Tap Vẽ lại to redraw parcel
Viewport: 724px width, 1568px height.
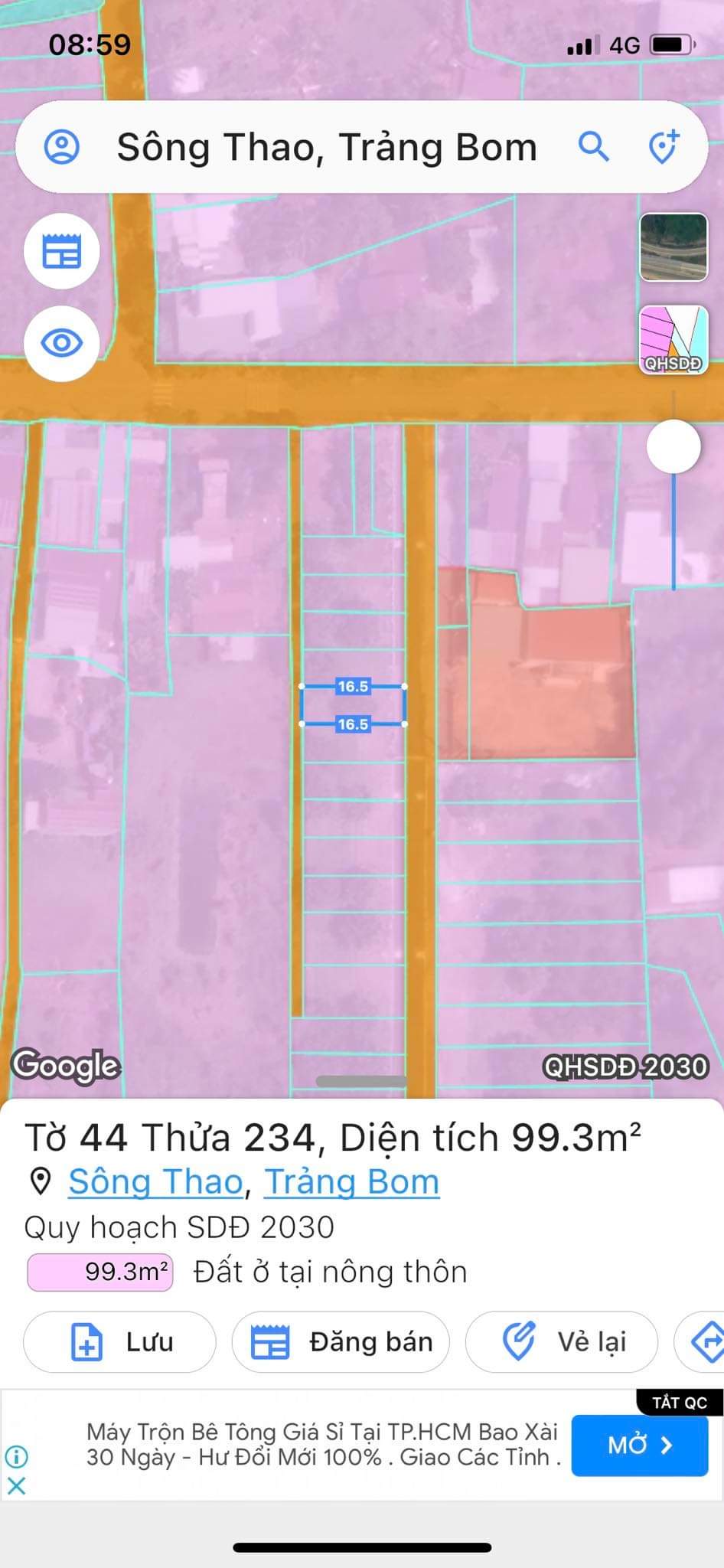point(562,1342)
